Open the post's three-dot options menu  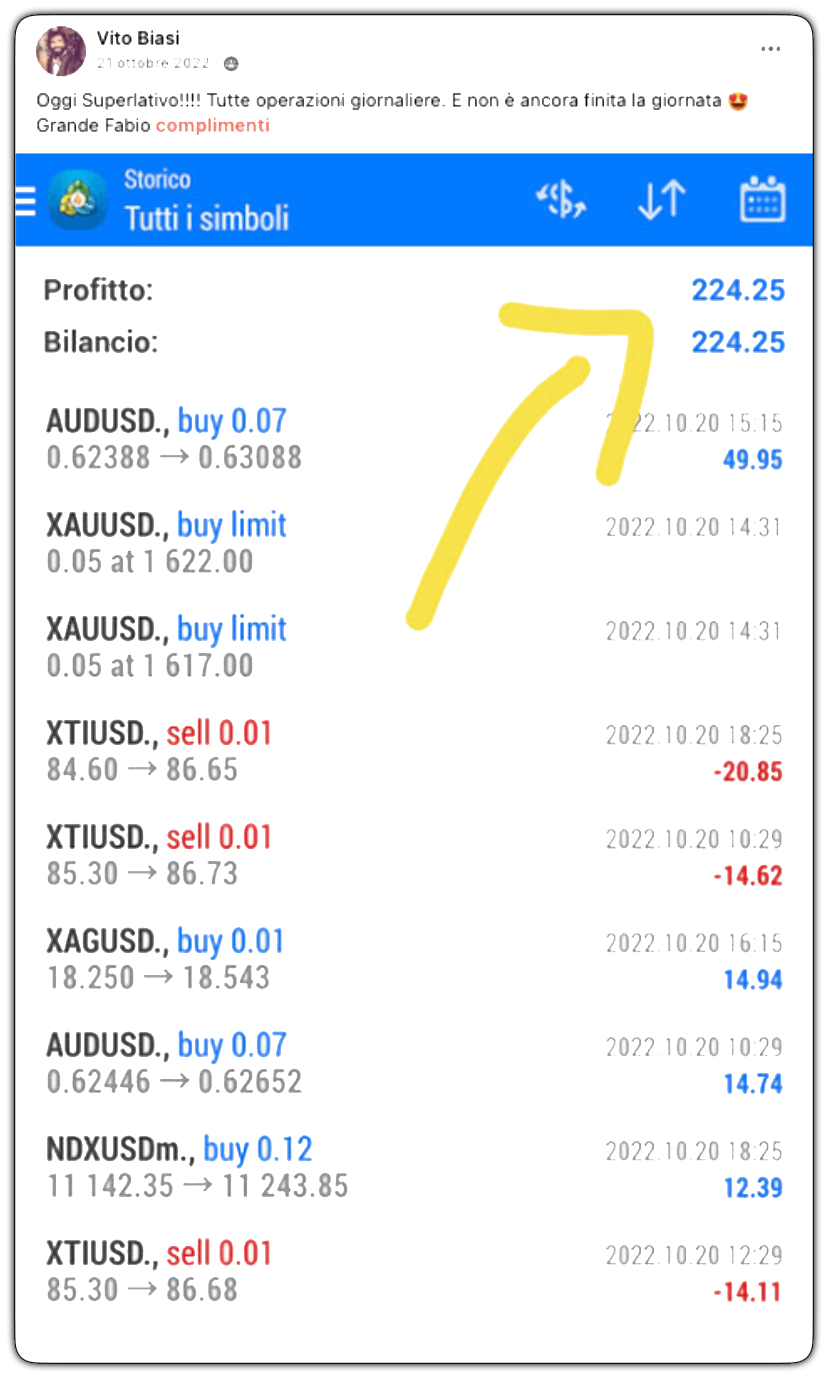click(x=770, y=49)
